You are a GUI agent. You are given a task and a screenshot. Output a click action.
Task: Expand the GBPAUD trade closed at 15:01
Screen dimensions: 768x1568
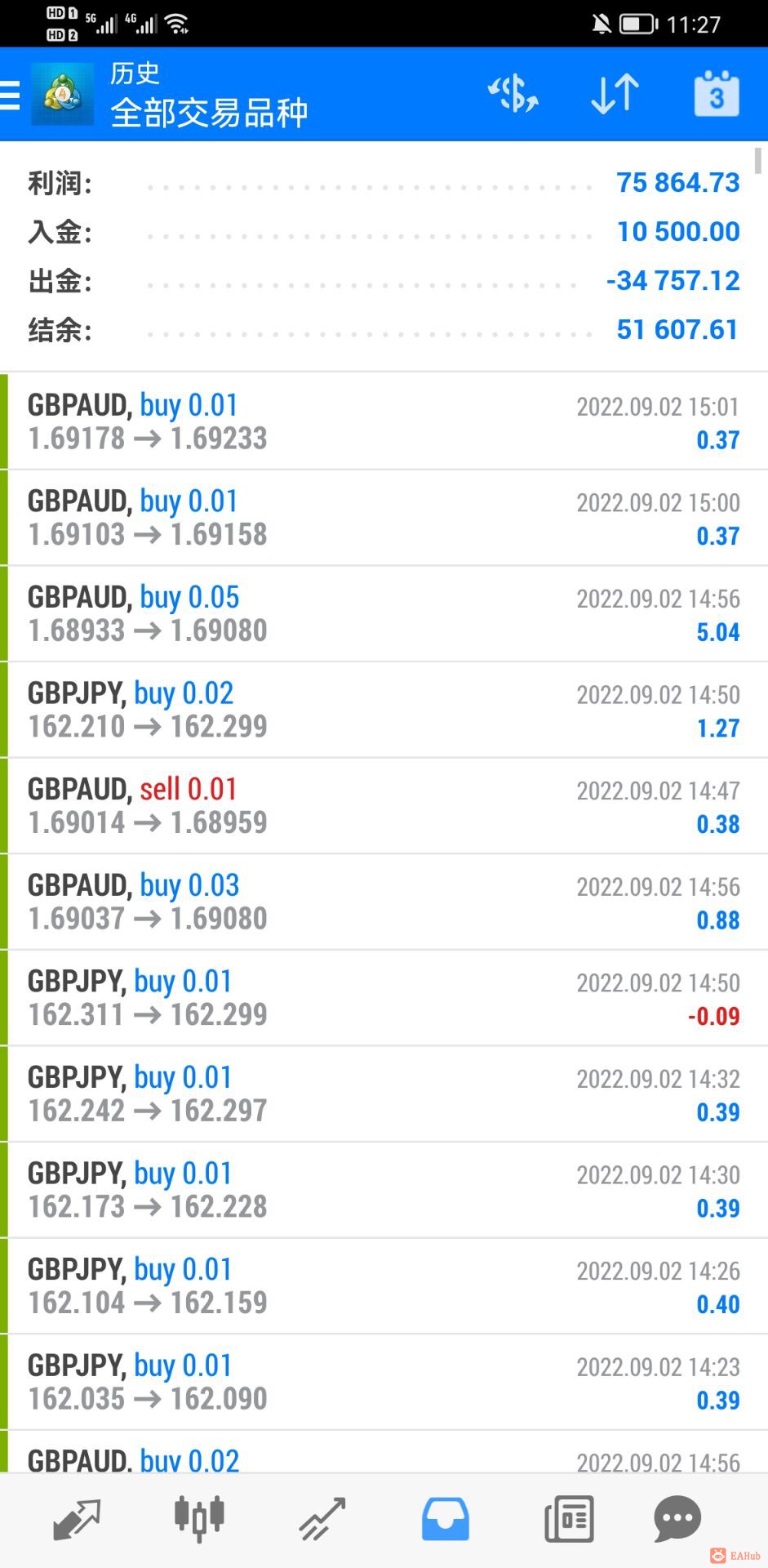pyautogui.click(x=384, y=422)
